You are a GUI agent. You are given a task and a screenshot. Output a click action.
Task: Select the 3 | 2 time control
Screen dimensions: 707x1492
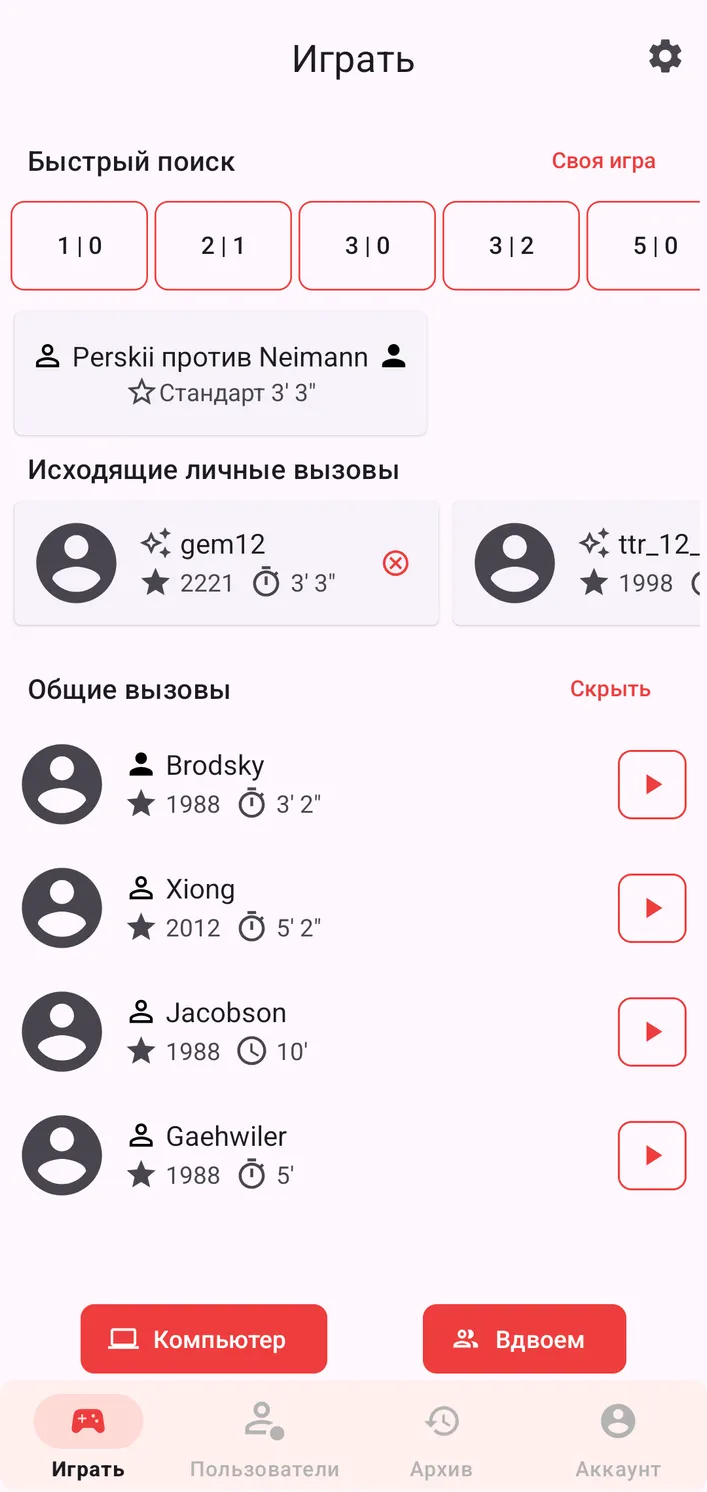511,246
